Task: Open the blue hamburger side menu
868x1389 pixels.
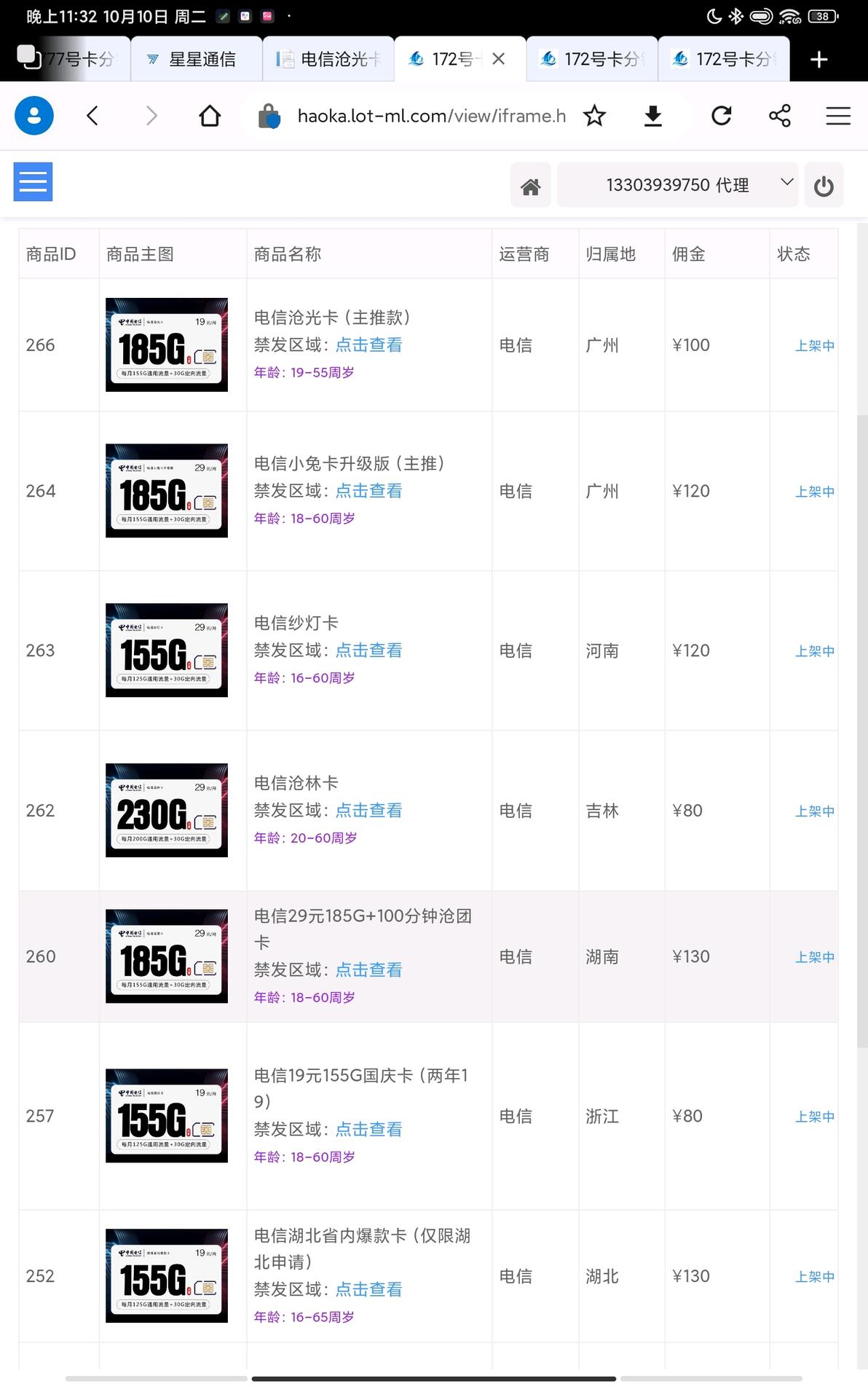Action: coord(33,181)
